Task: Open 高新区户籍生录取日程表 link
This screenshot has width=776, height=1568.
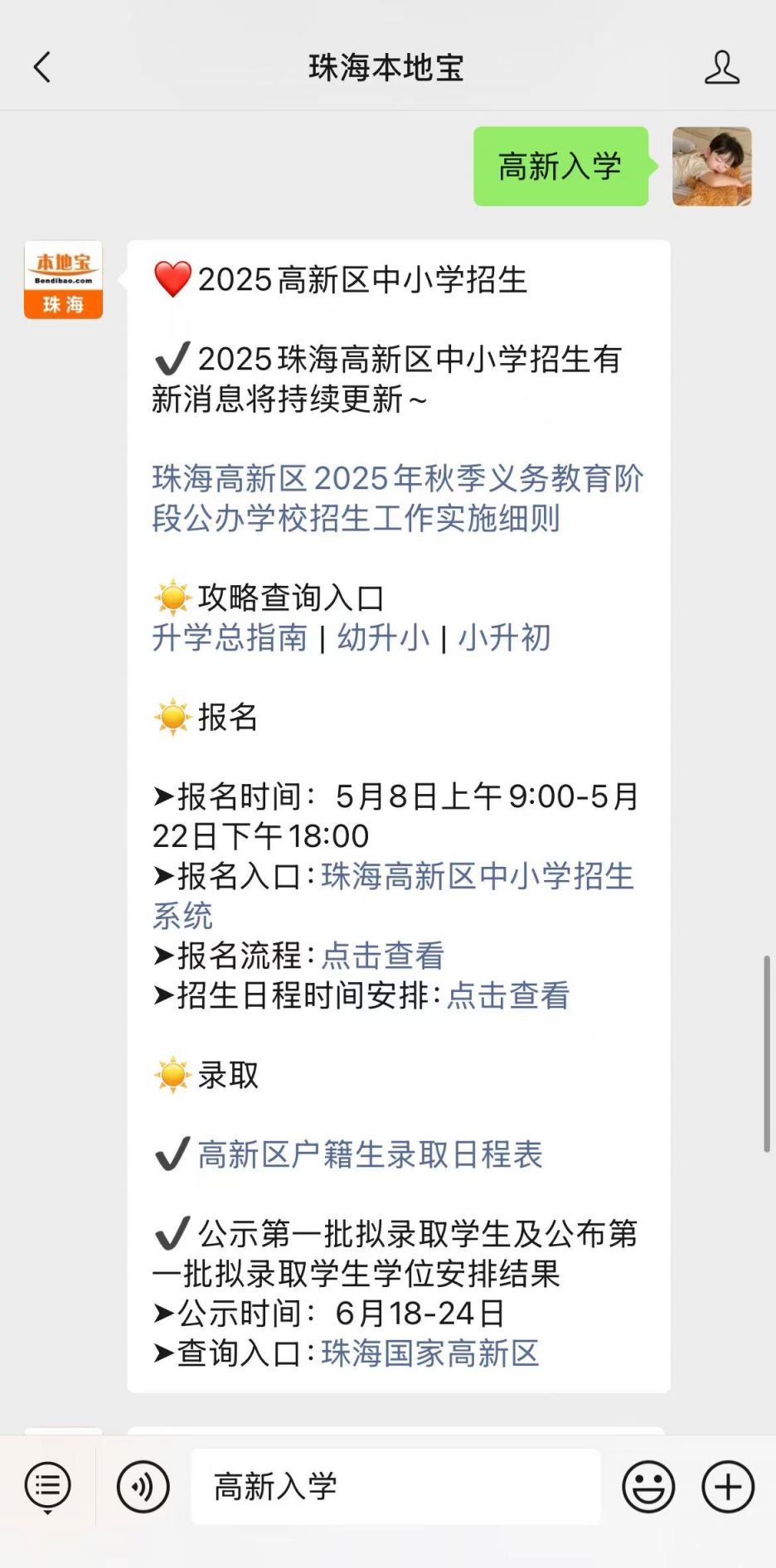Action: (x=370, y=1154)
